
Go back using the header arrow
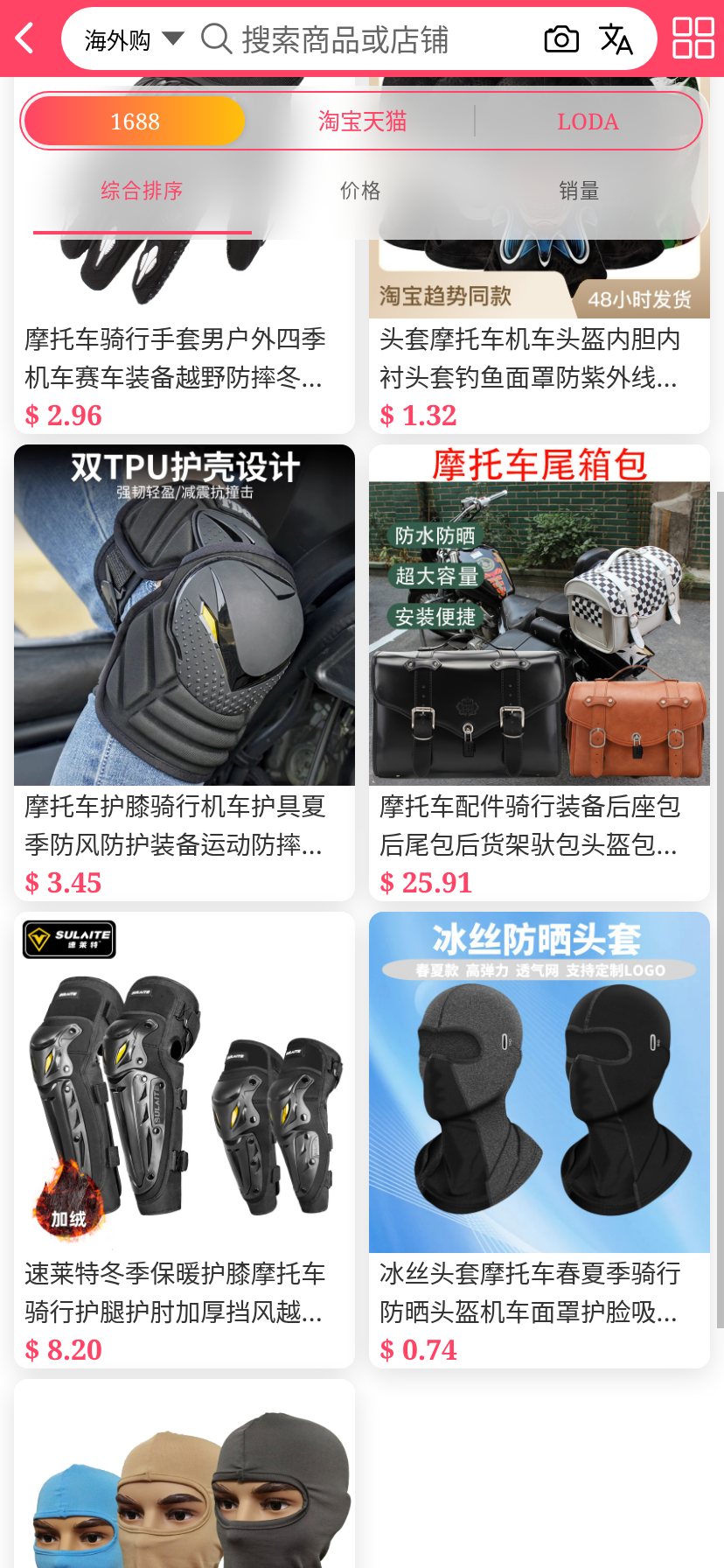(24, 38)
